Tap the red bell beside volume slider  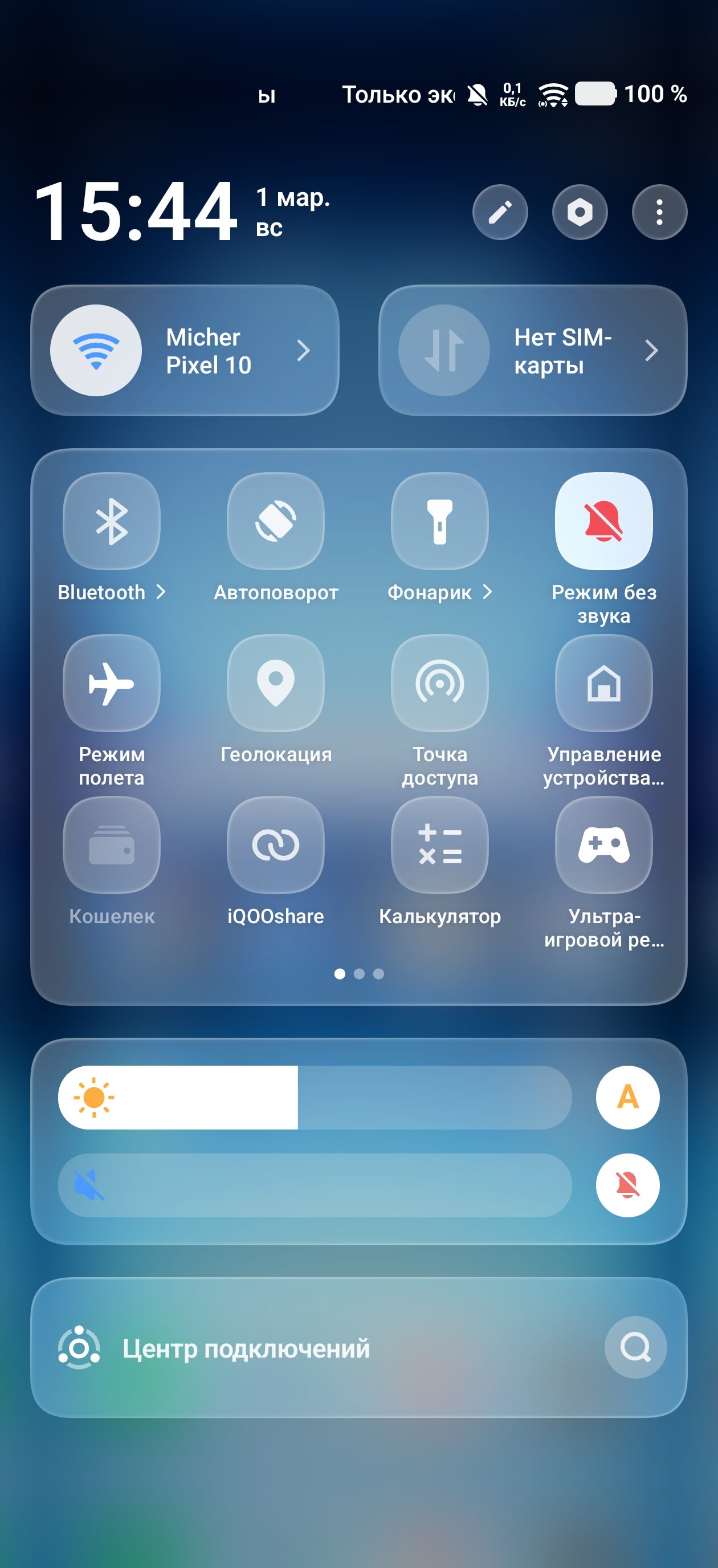tap(627, 1185)
